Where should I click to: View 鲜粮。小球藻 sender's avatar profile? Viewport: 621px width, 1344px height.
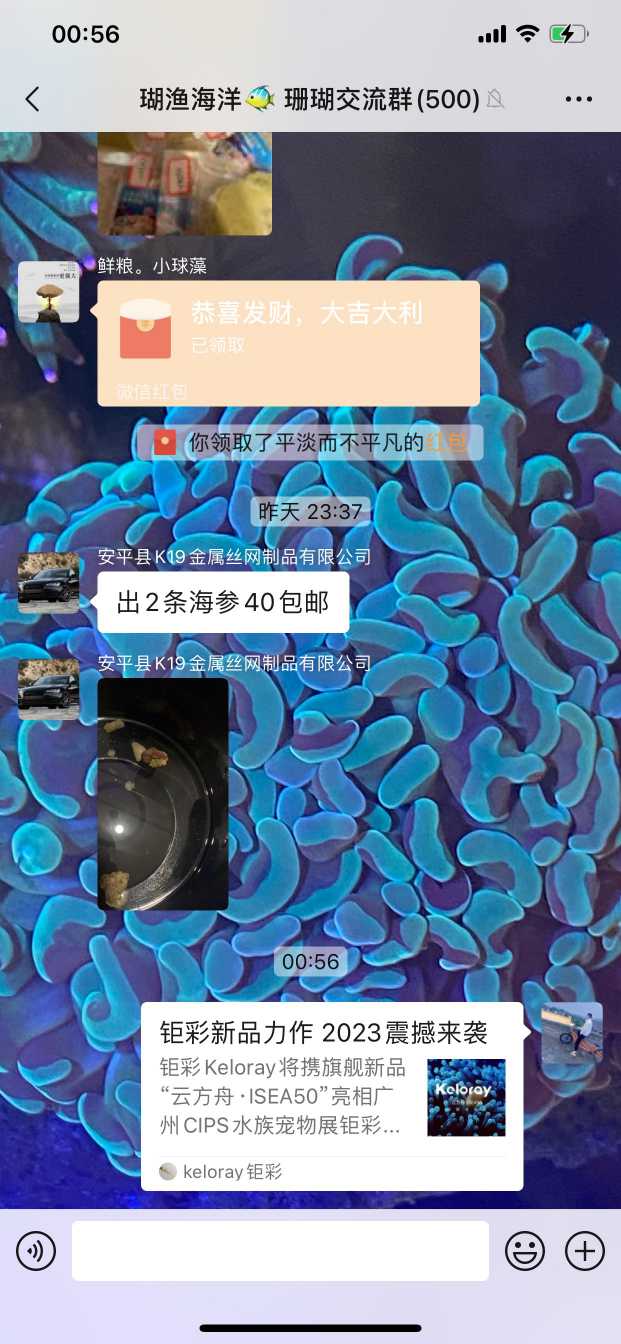pyautogui.click(x=48, y=292)
